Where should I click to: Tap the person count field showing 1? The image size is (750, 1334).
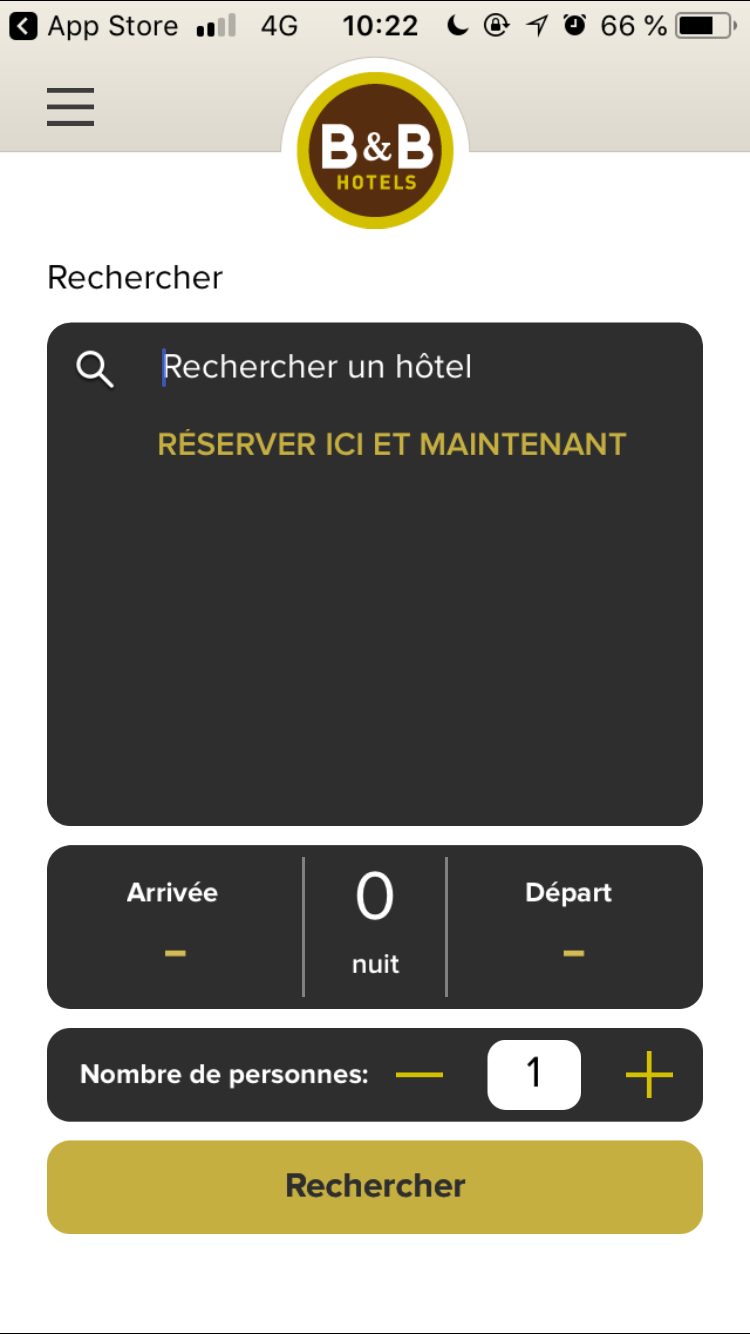point(534,1075)
